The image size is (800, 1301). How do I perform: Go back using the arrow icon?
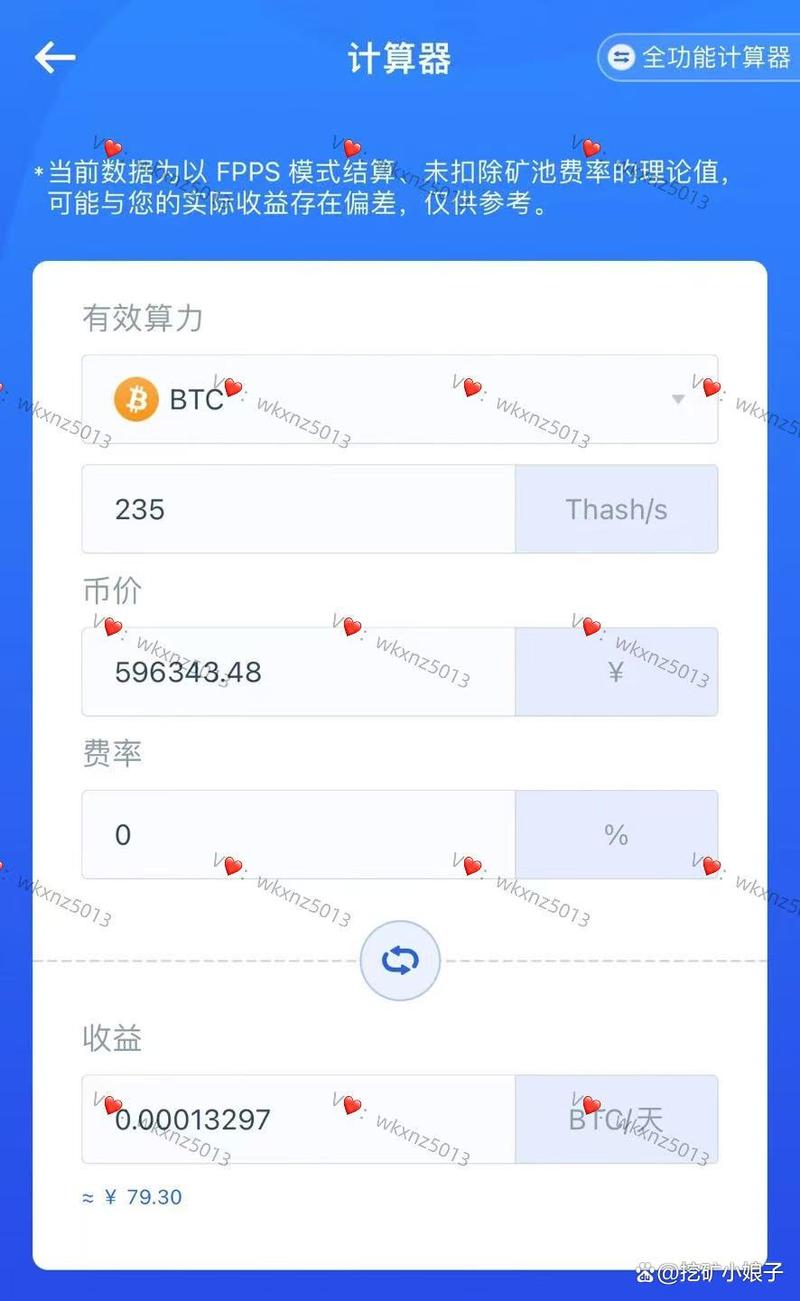click(x=55, y=57)
